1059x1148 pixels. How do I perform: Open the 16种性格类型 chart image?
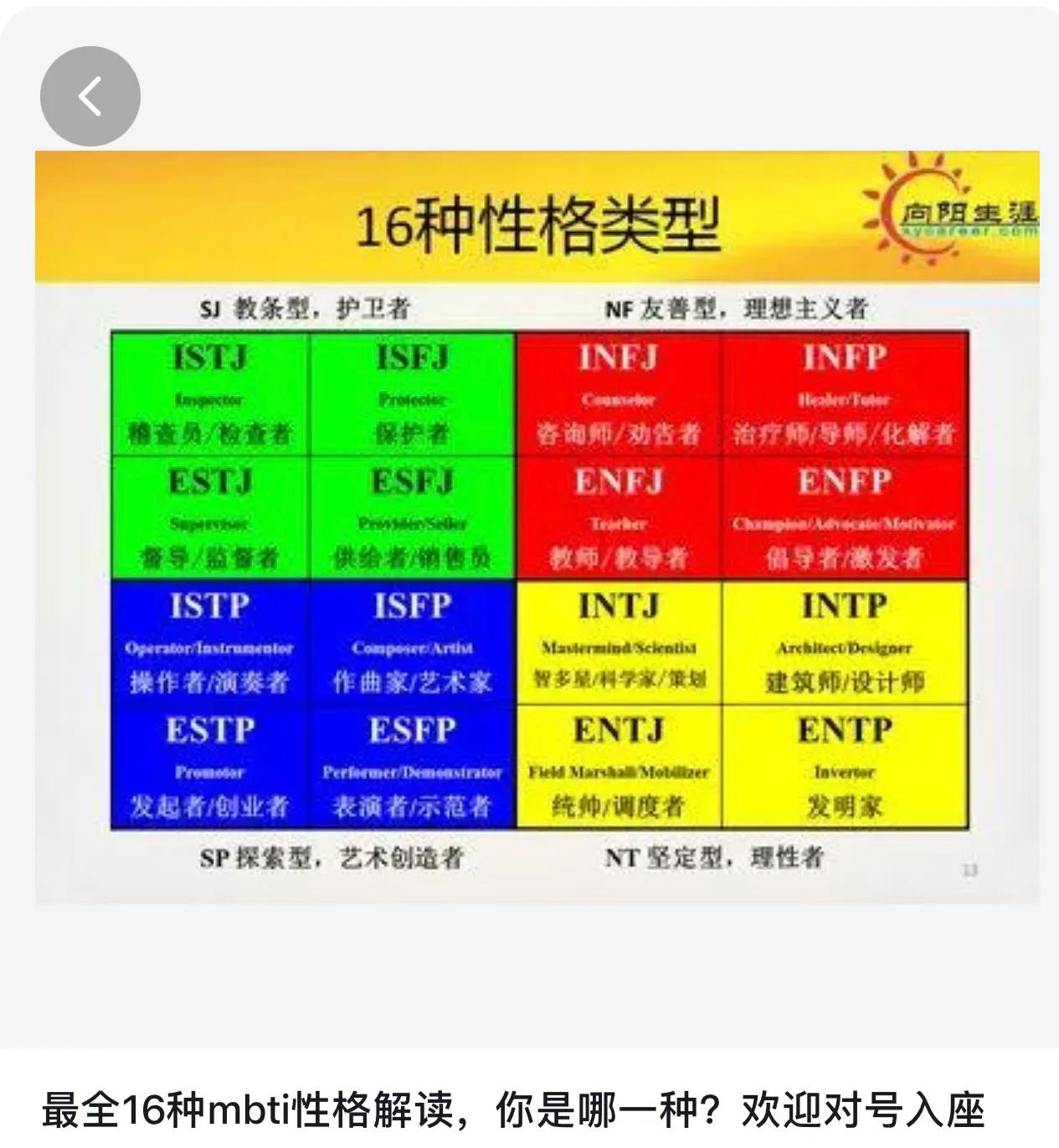[537, 527]
